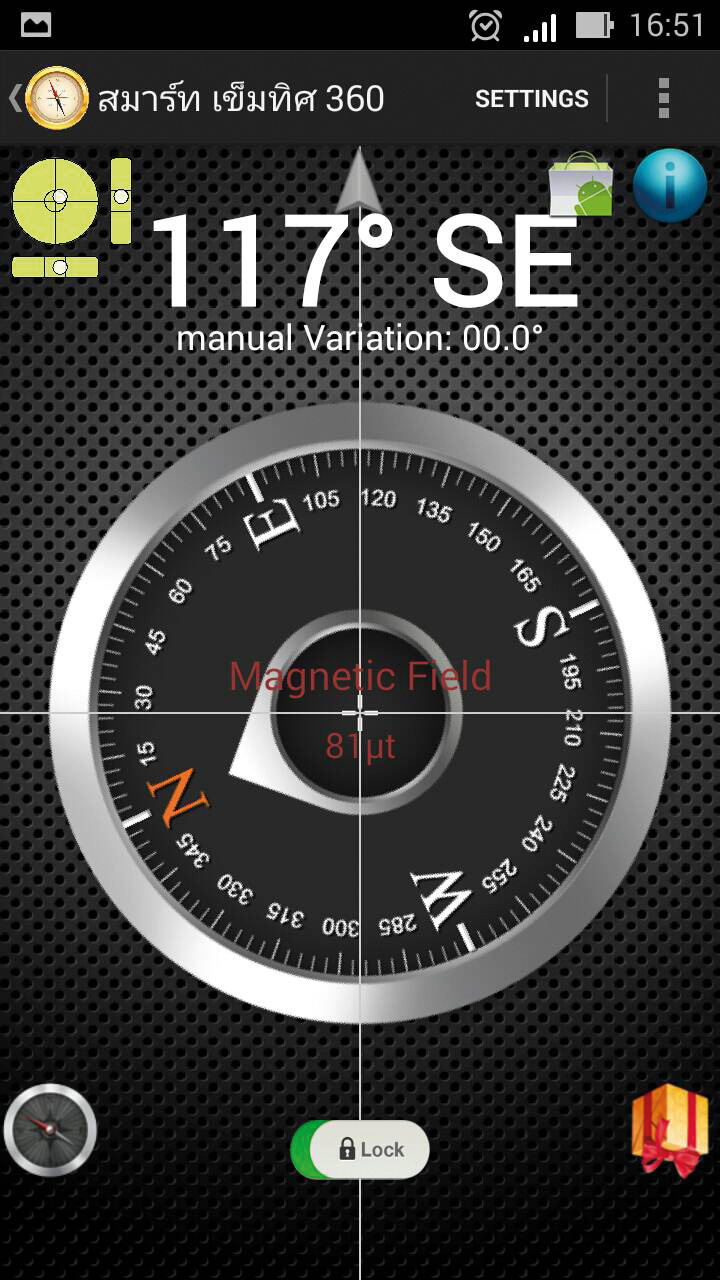
Task: Toggle the Lock switch
Action: pyautogui.click(x=360, y=1149)
